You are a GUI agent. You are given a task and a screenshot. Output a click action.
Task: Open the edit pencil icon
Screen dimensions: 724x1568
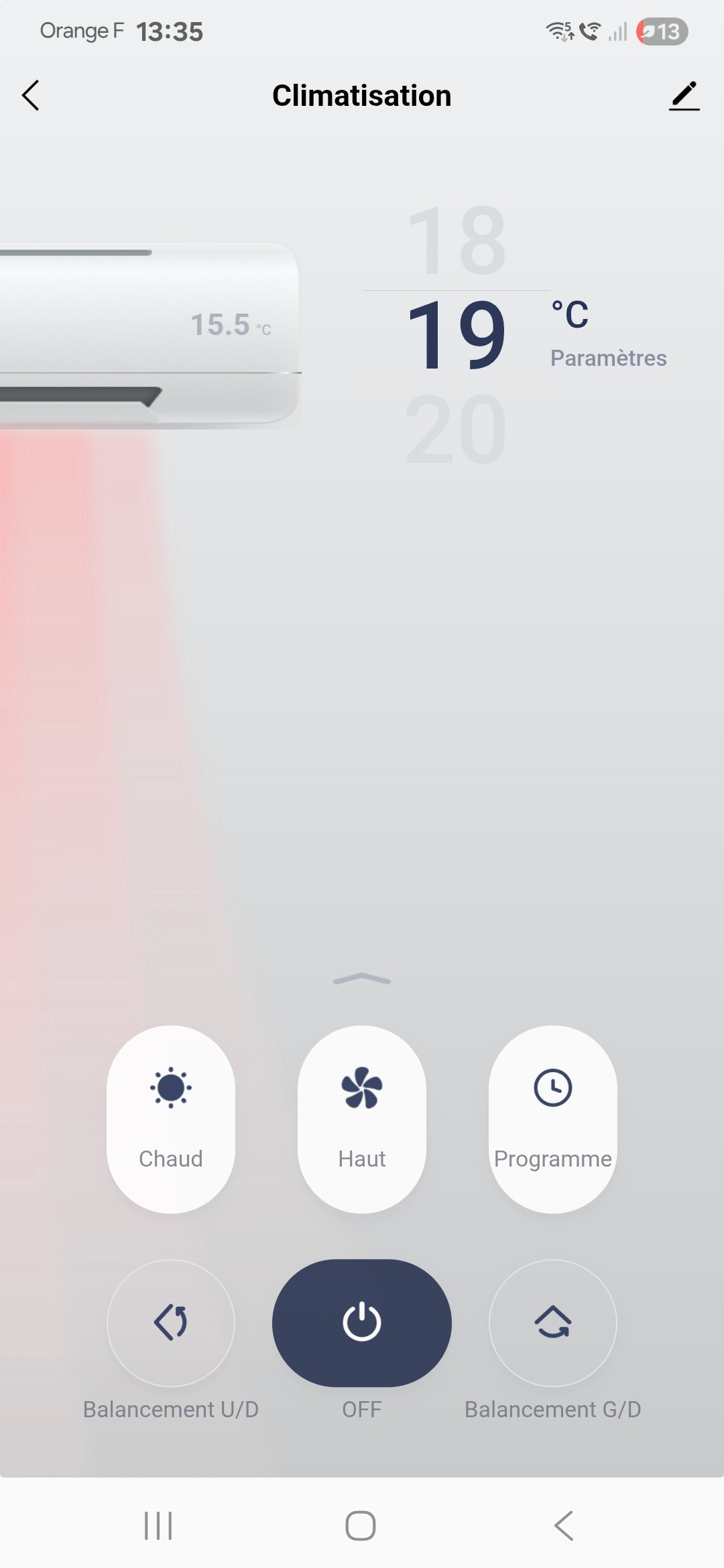pos(684,96)
